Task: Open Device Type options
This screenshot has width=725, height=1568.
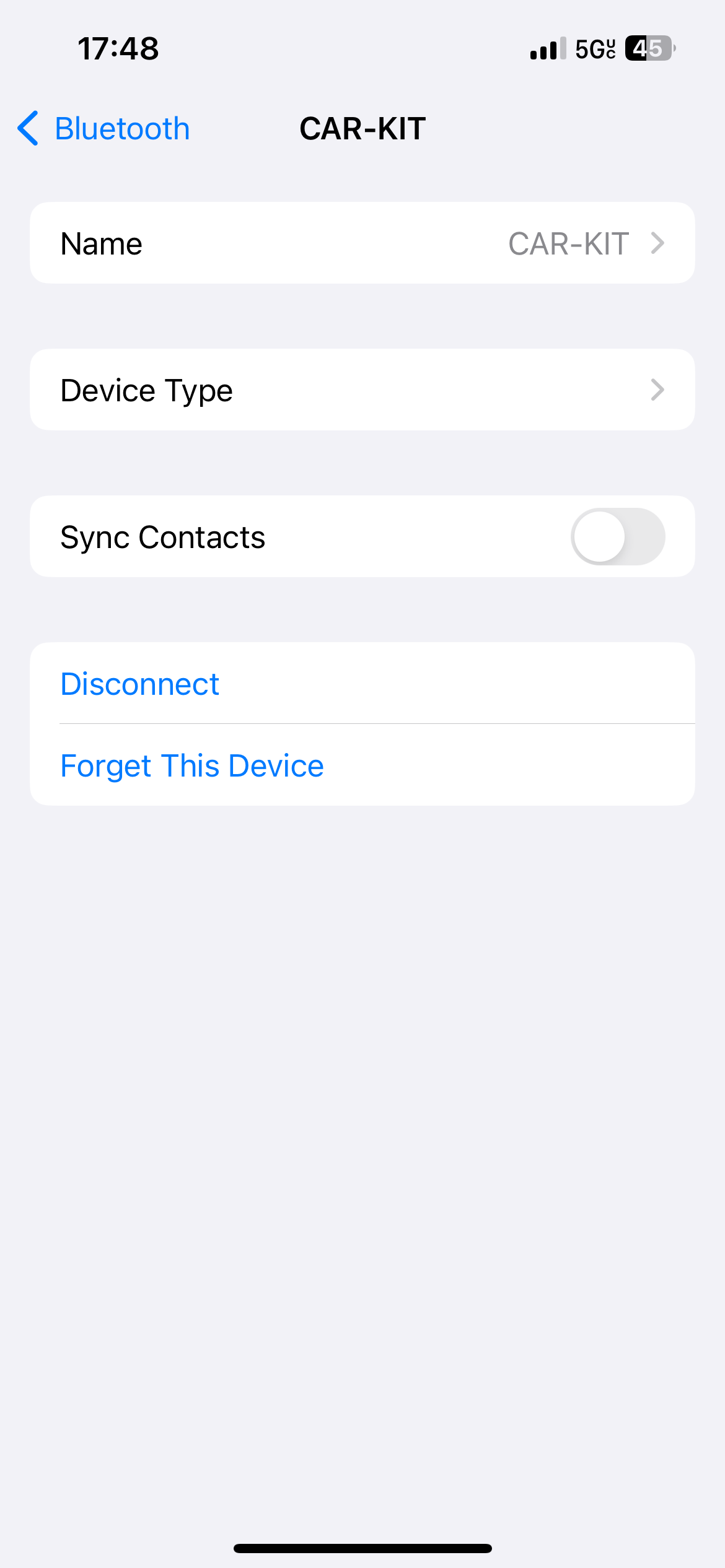Action: tap(362, 390)
